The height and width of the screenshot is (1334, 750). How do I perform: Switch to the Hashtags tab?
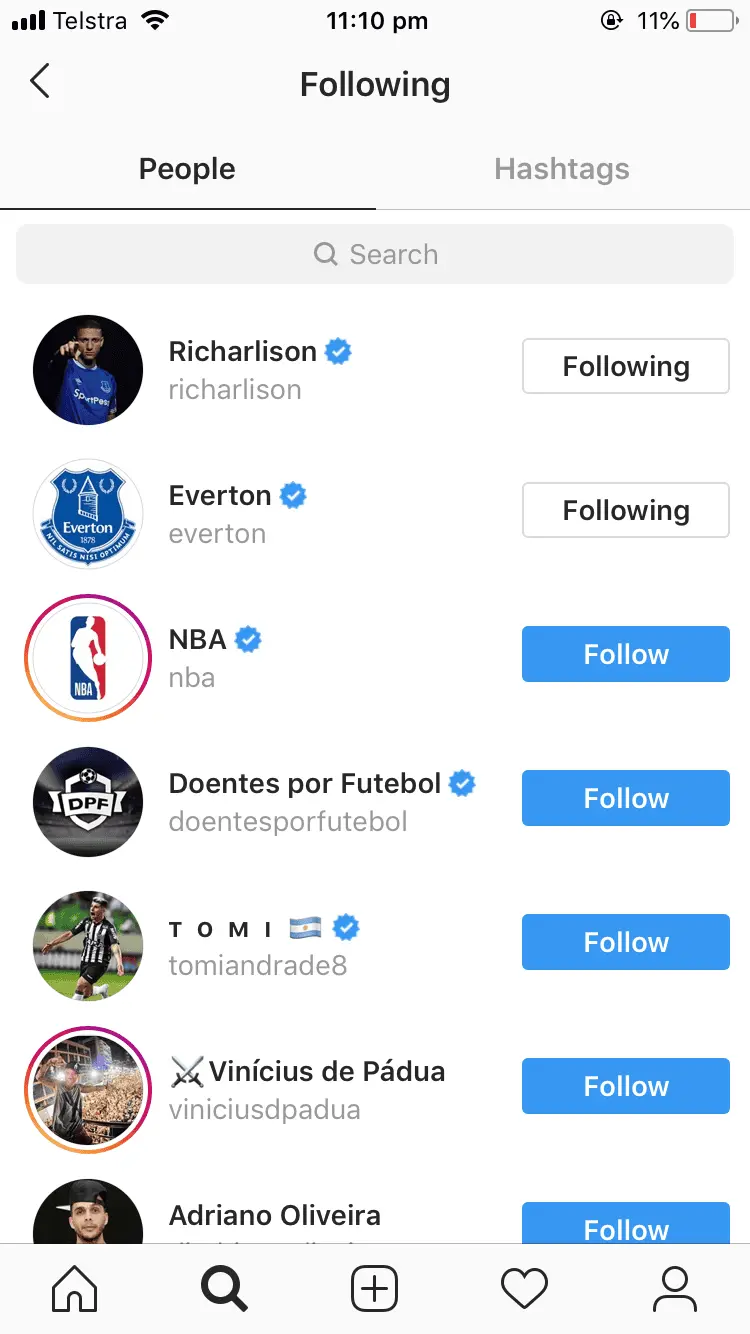[x=562, y=169]
